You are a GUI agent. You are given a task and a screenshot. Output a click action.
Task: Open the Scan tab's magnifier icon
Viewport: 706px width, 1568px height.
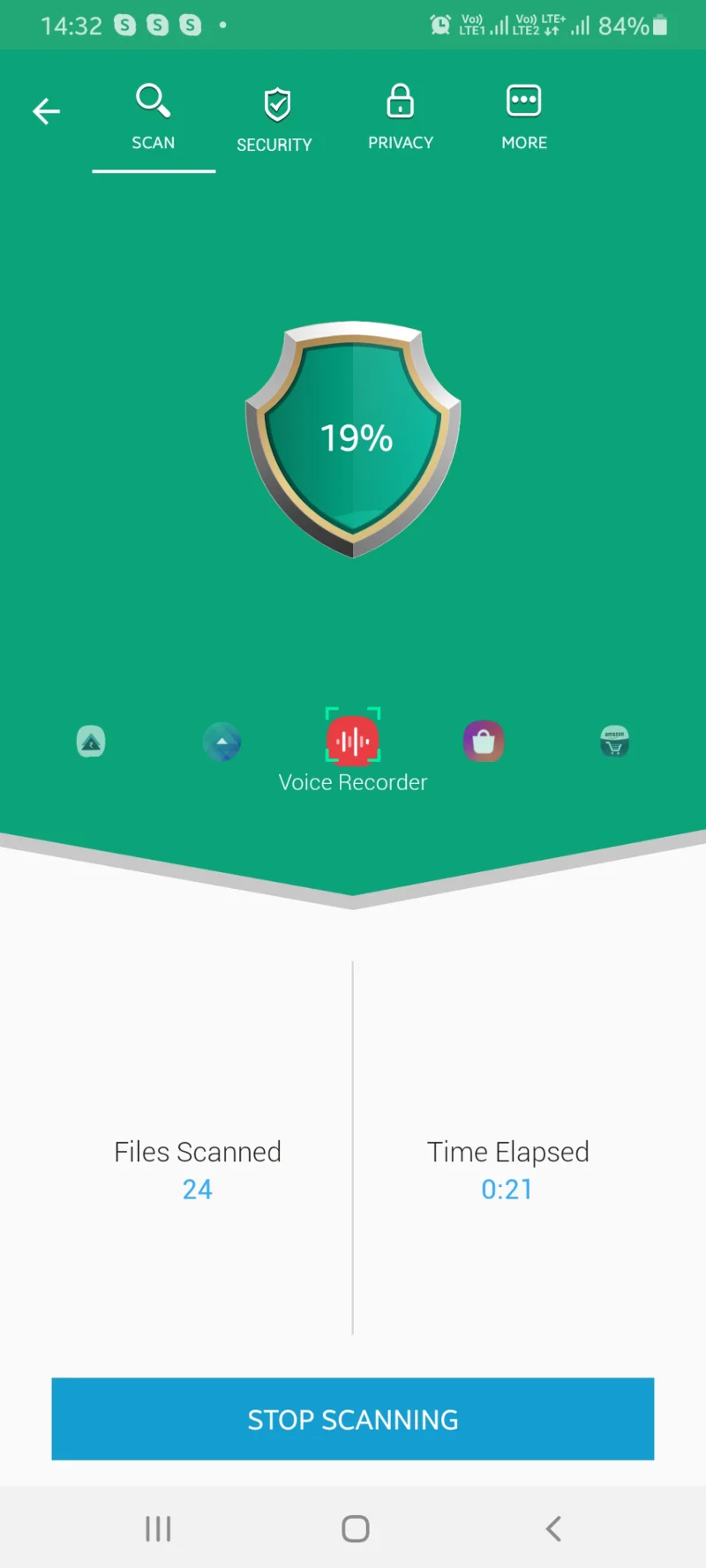point(153,100)
